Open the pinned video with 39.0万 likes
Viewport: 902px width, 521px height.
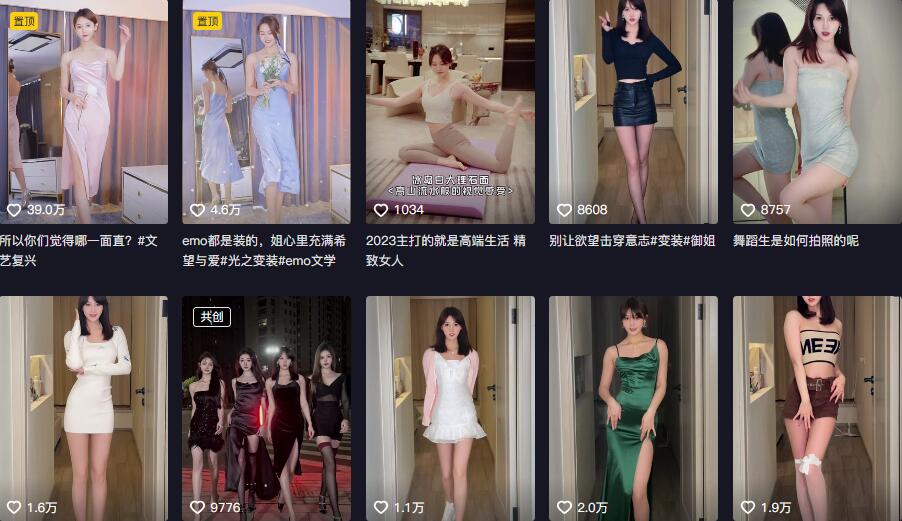[x=84, y=110]
